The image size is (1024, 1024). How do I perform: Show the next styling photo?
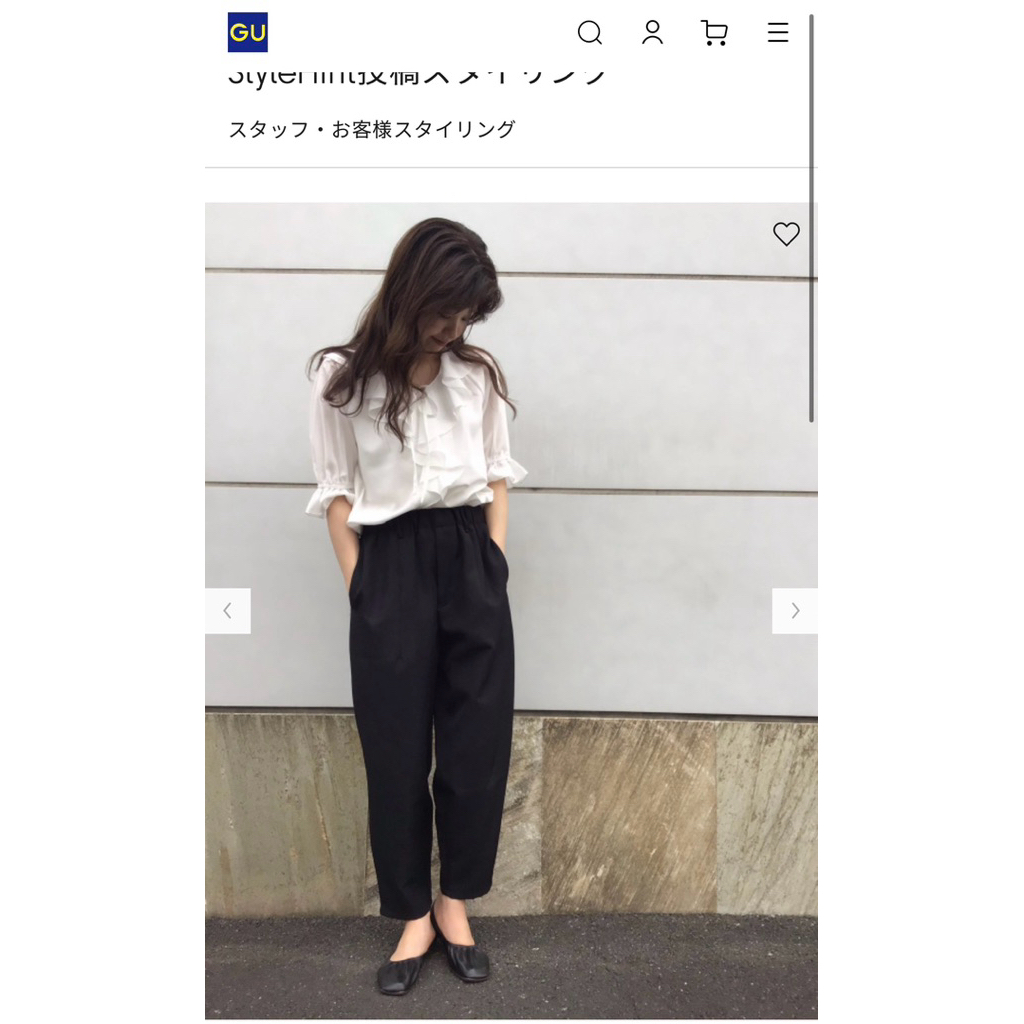(795, 611)
